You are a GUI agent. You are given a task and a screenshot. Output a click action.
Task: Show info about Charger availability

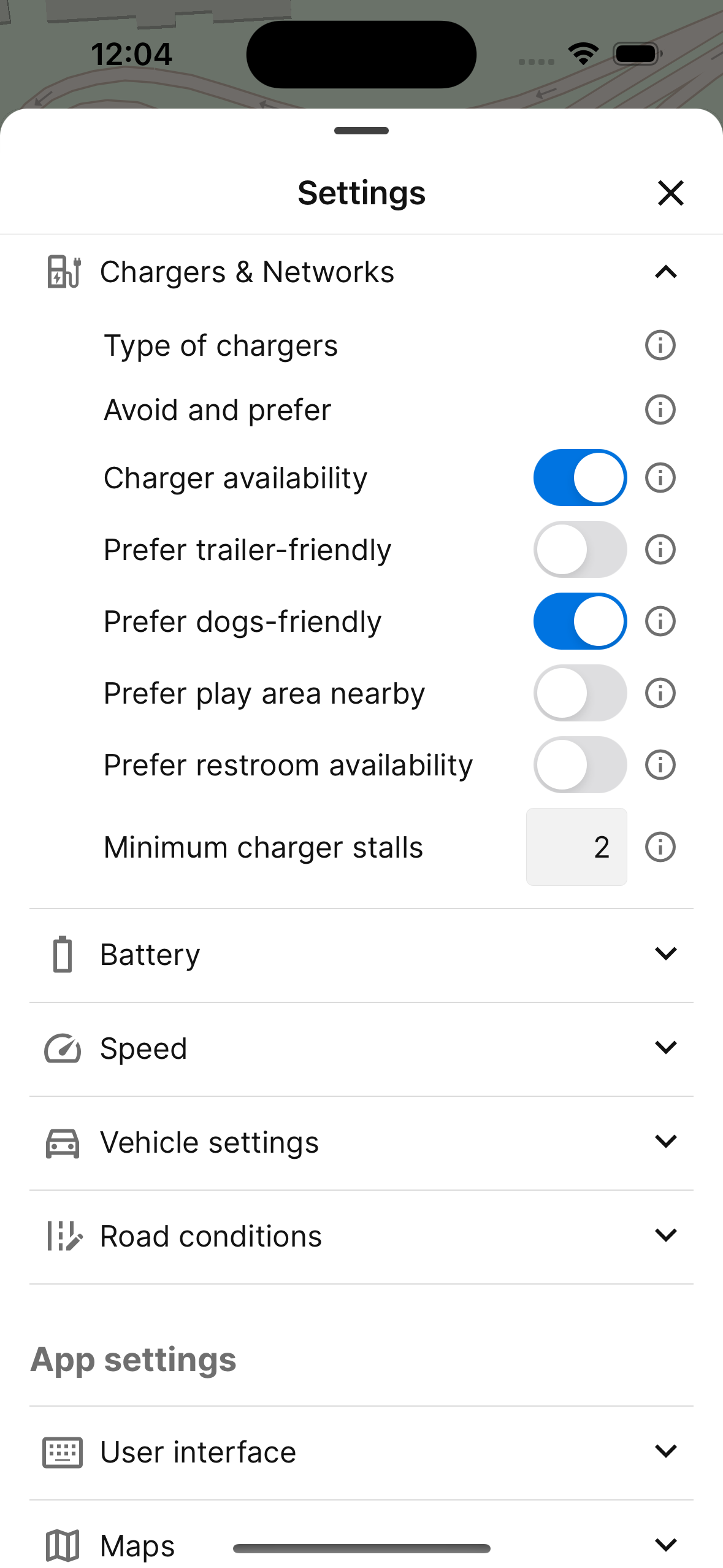(x=660, y=478)
